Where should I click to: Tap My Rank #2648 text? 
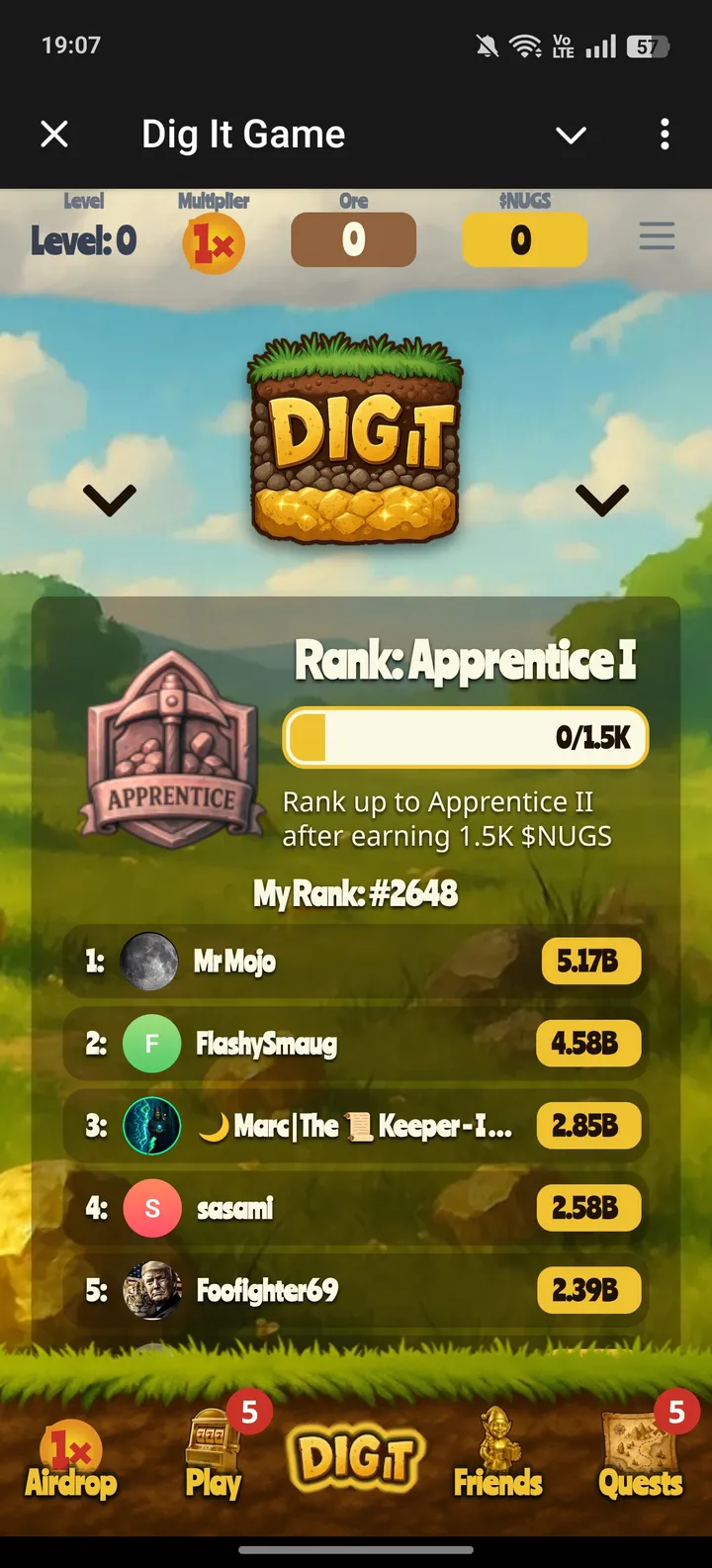click(x=356, y=893)
